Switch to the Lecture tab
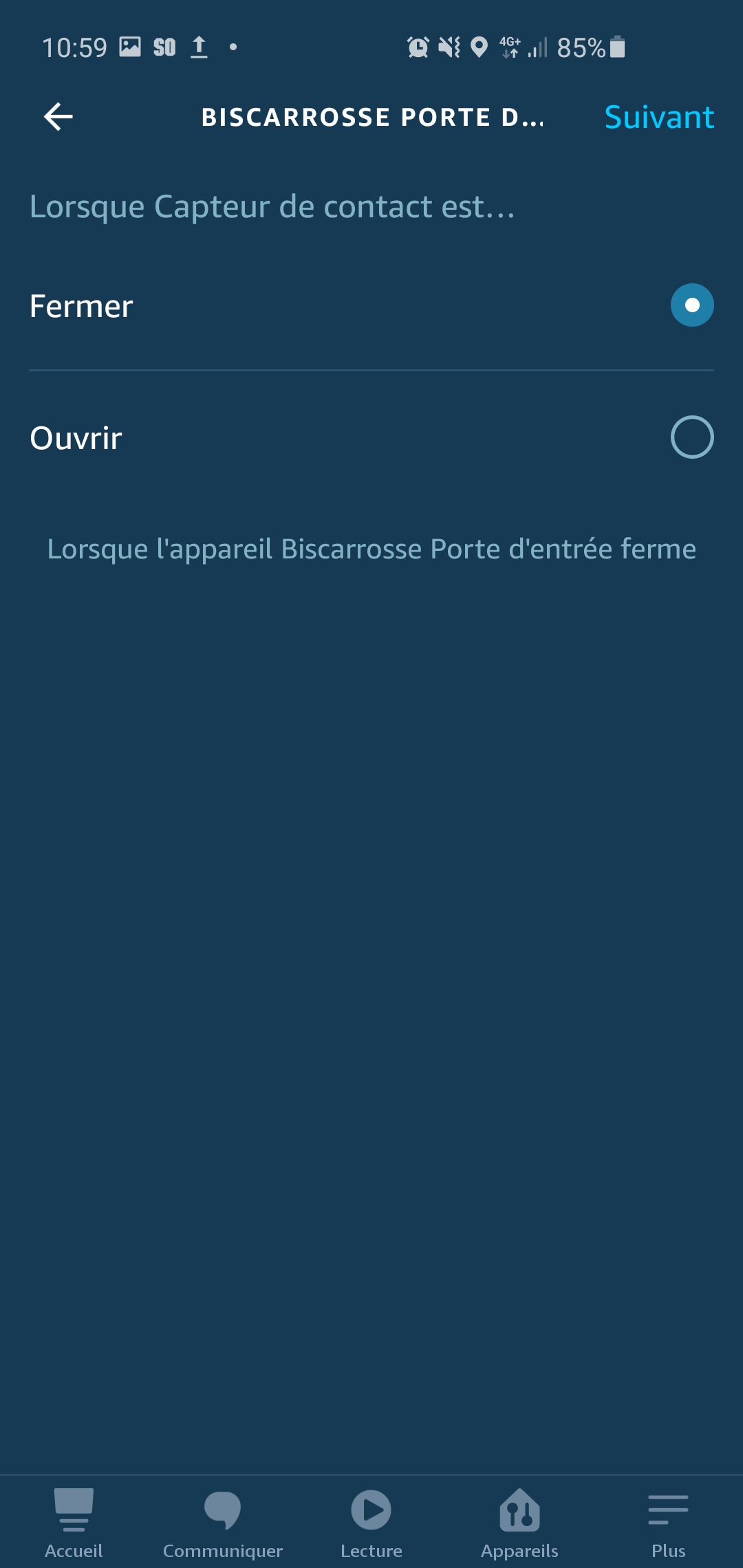This screenshot has width=743, height=1568. (371, 1523)
